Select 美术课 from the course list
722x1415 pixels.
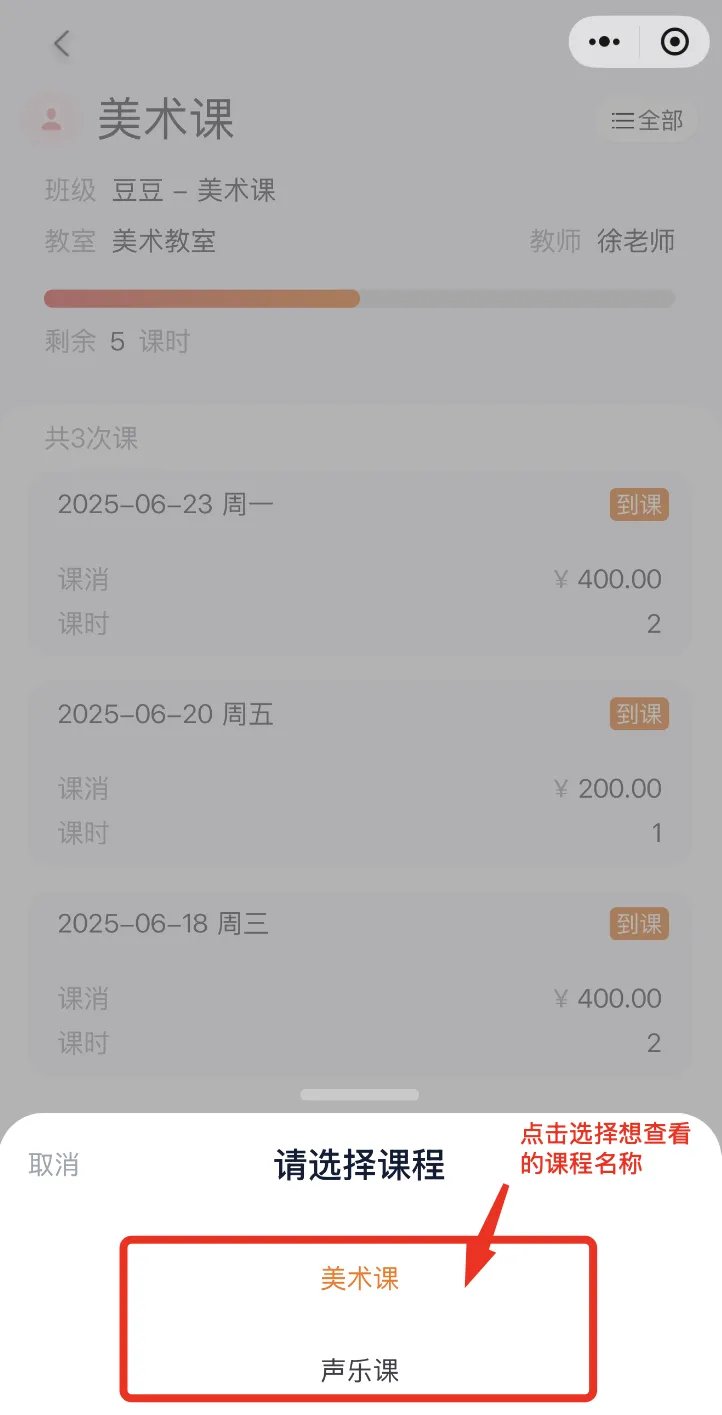coord(360,1279)
